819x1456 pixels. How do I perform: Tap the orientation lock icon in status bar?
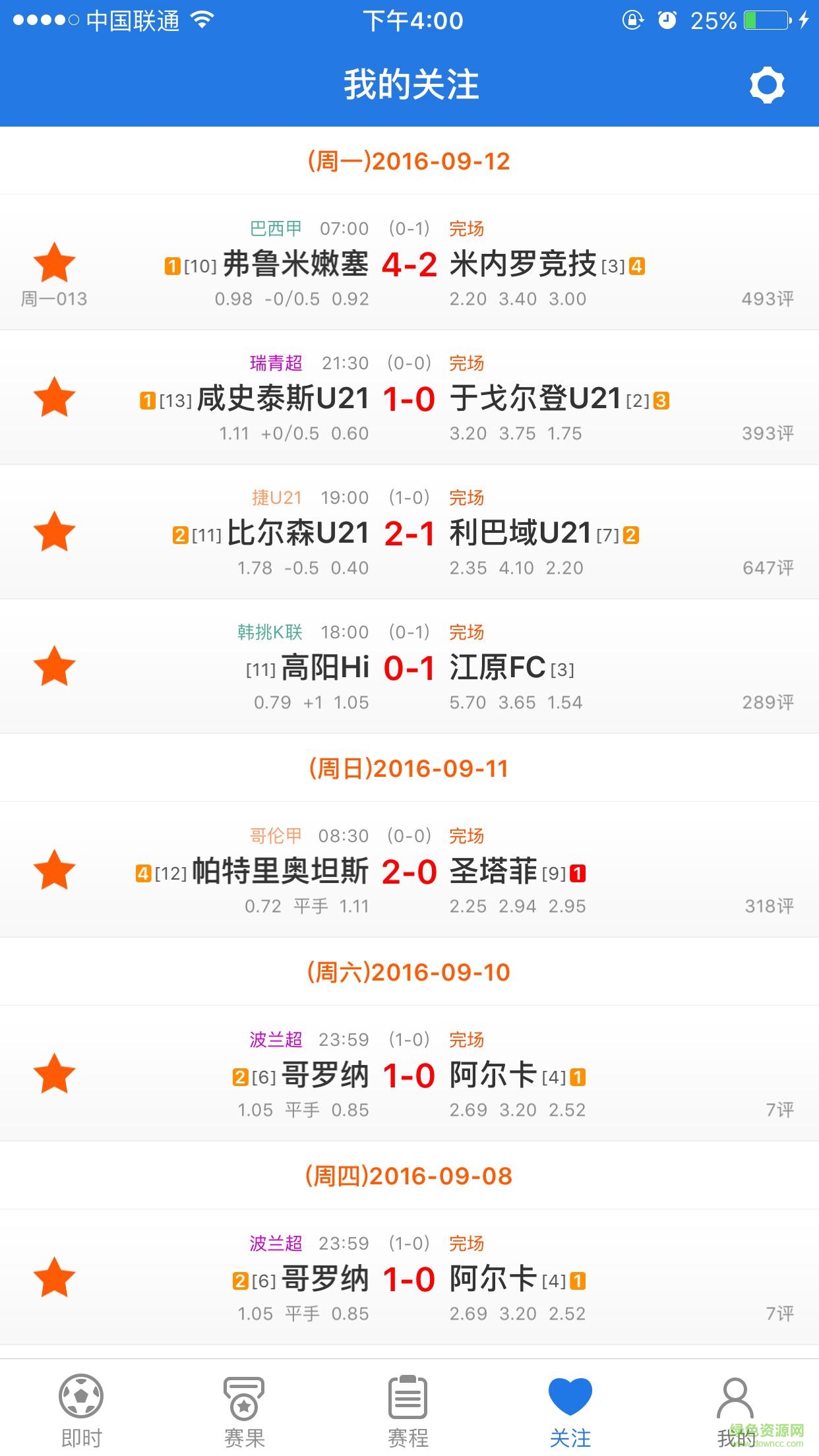point(631,21)
